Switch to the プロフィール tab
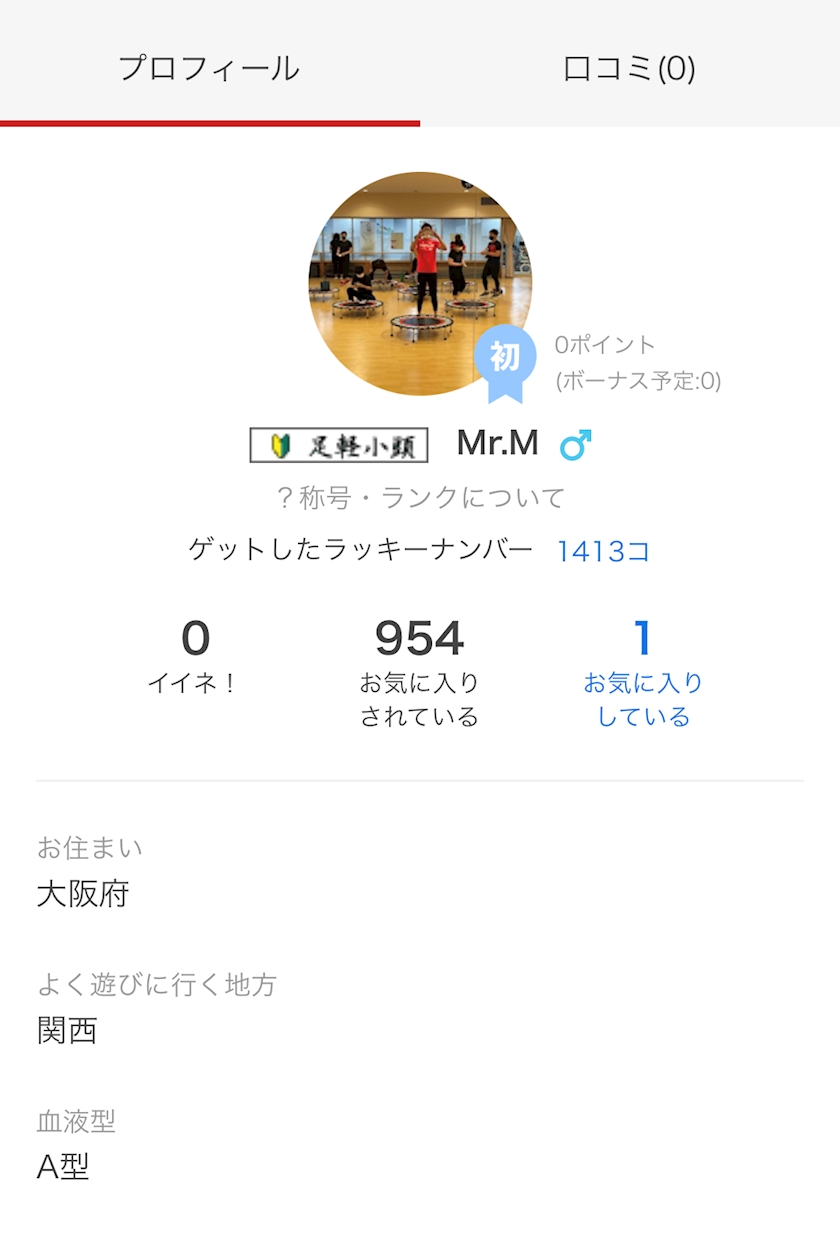 209,68
